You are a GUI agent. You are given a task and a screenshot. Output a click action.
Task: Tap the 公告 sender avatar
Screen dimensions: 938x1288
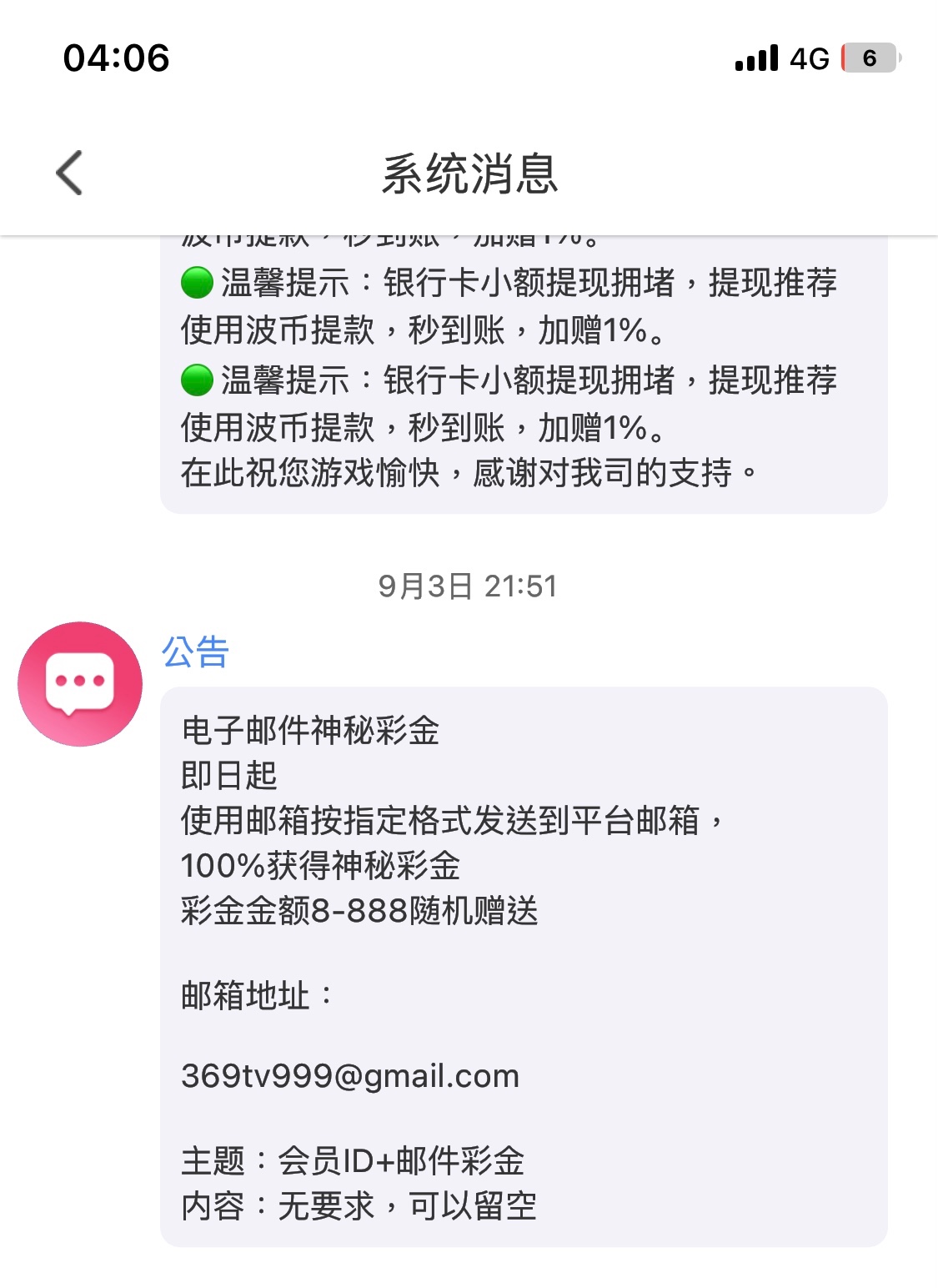pyautogui.click(x=80, y=683)
